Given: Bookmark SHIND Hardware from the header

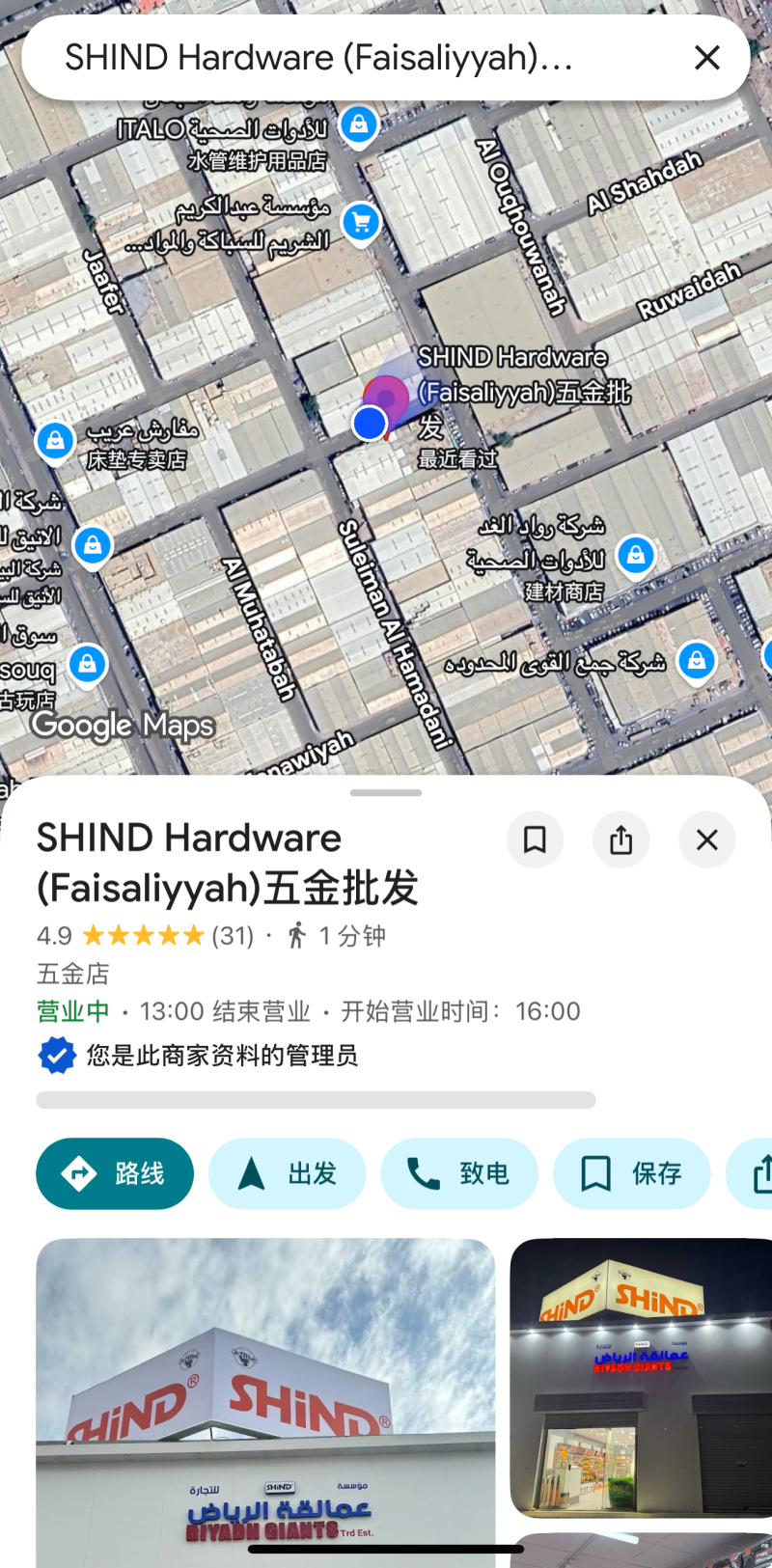Looking at the screenshot, I should (x=535, y=839).
